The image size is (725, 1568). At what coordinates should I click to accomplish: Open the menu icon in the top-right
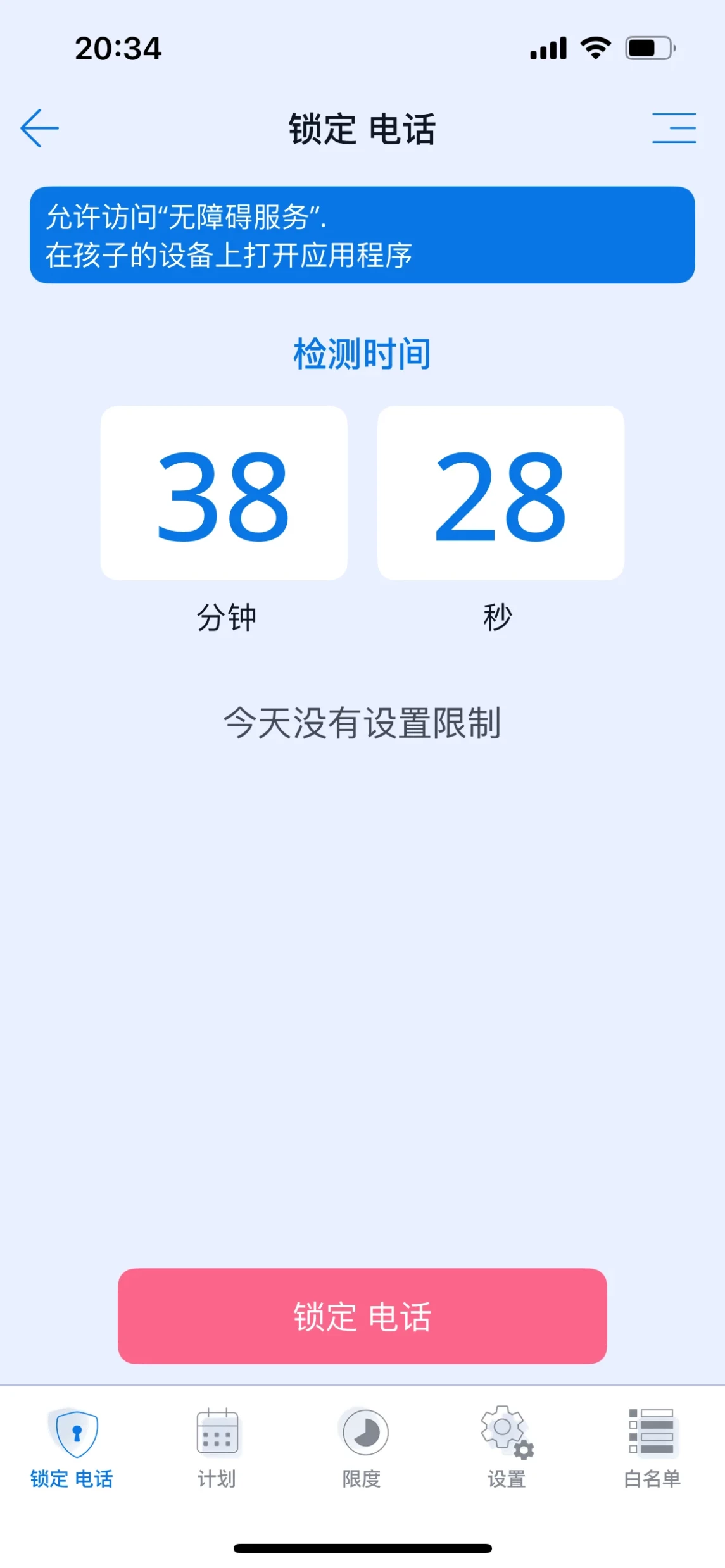point(674,128)
